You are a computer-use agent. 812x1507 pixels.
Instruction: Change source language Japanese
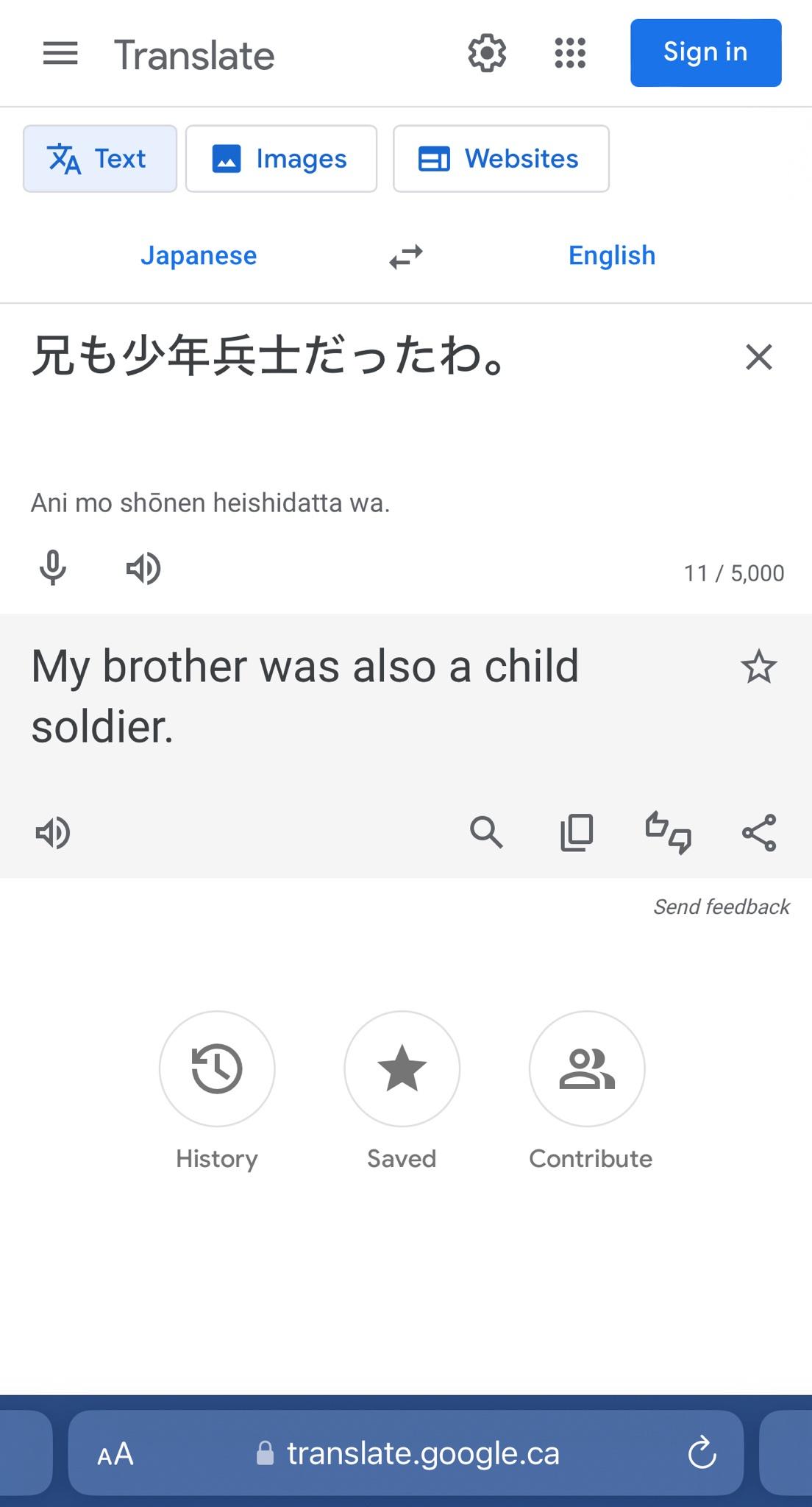click(199, 255)
